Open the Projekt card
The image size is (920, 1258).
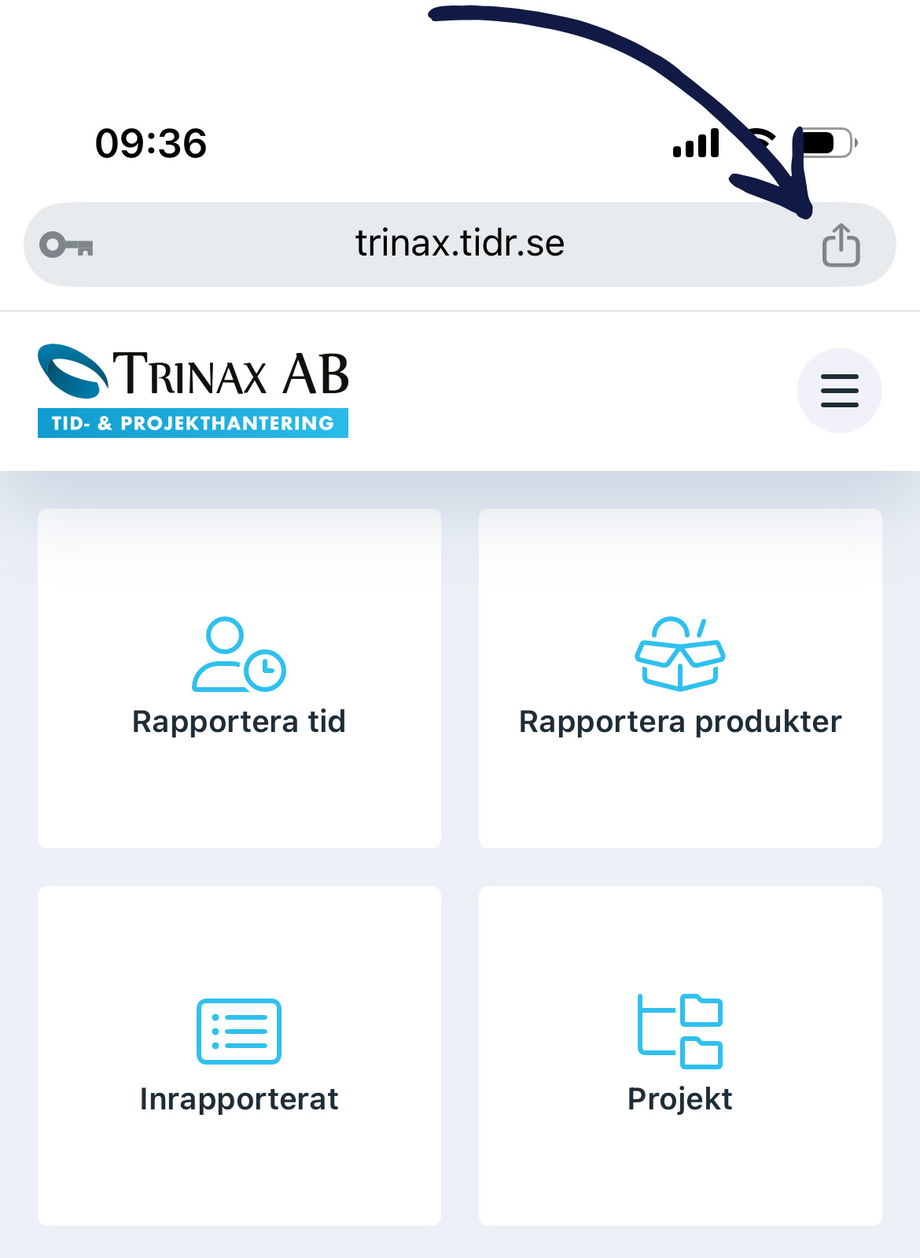680,1055
